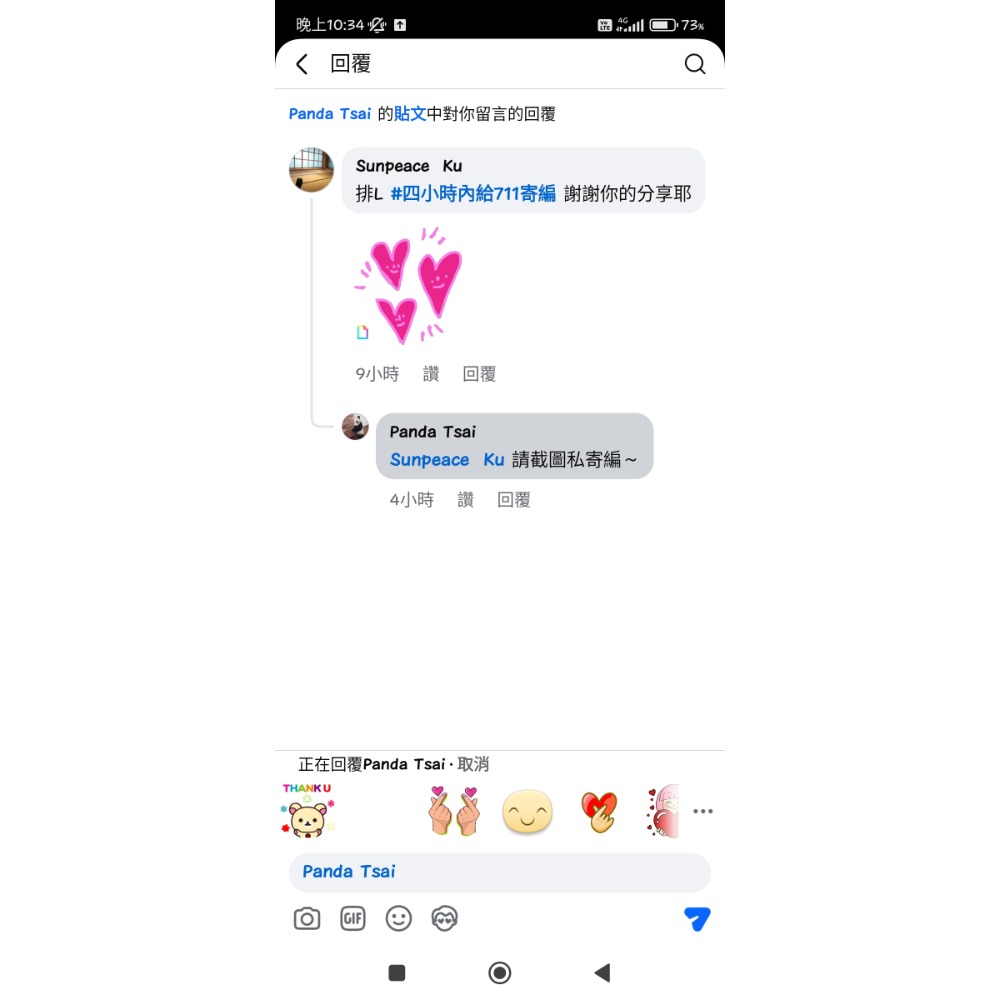Screen dimensions: 1000x1000
Task: Send the finger hearts sticker
Action: 454,811
